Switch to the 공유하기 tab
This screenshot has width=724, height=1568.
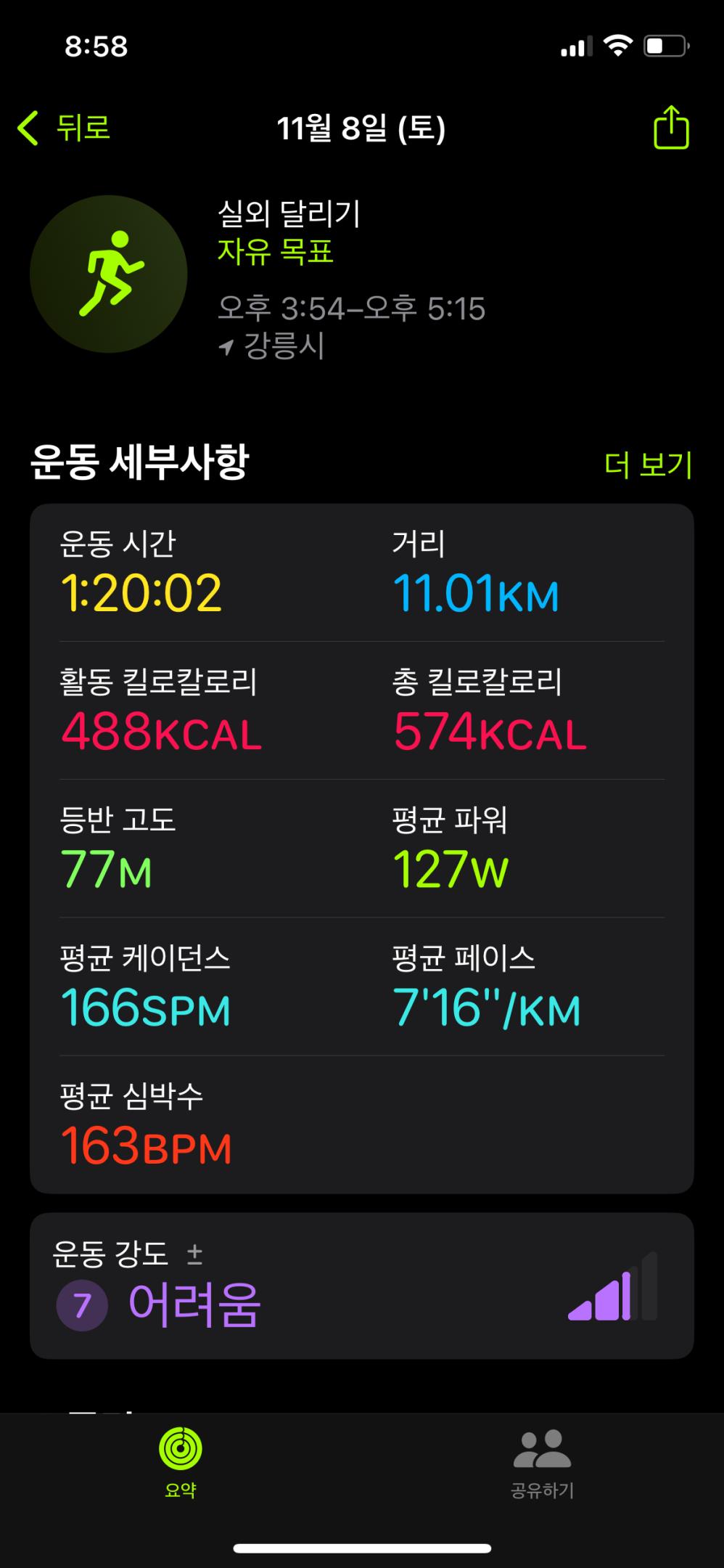click(542, 1463)
